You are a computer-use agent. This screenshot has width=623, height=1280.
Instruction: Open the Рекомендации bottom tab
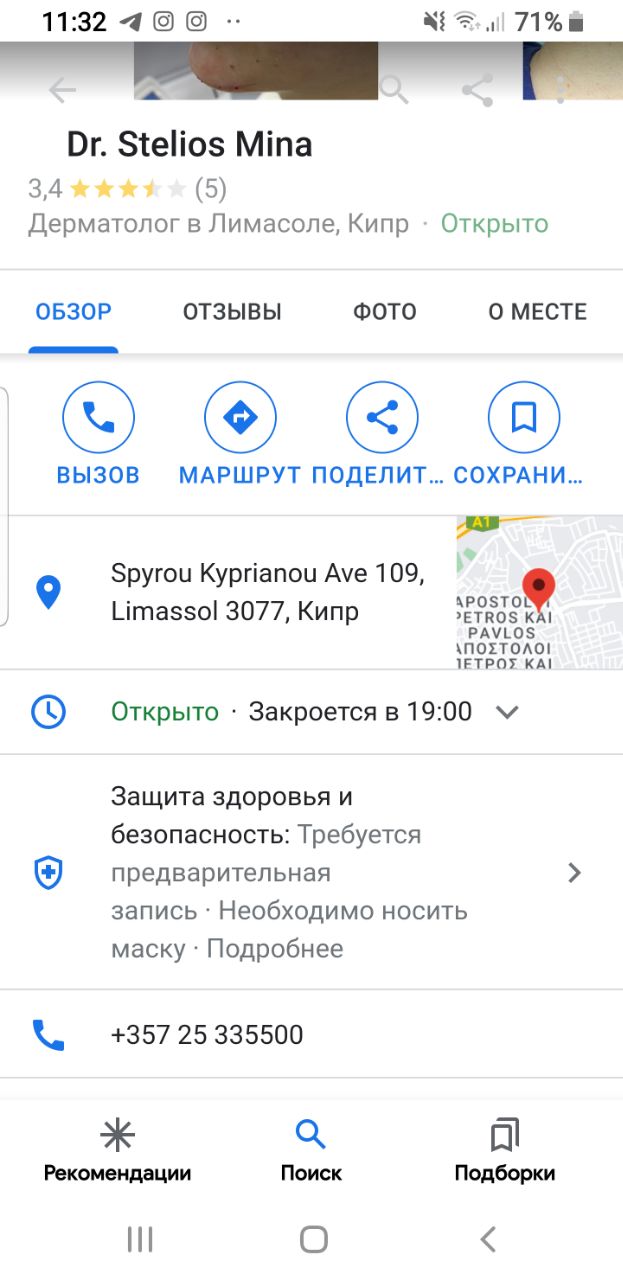(117, 1150)
